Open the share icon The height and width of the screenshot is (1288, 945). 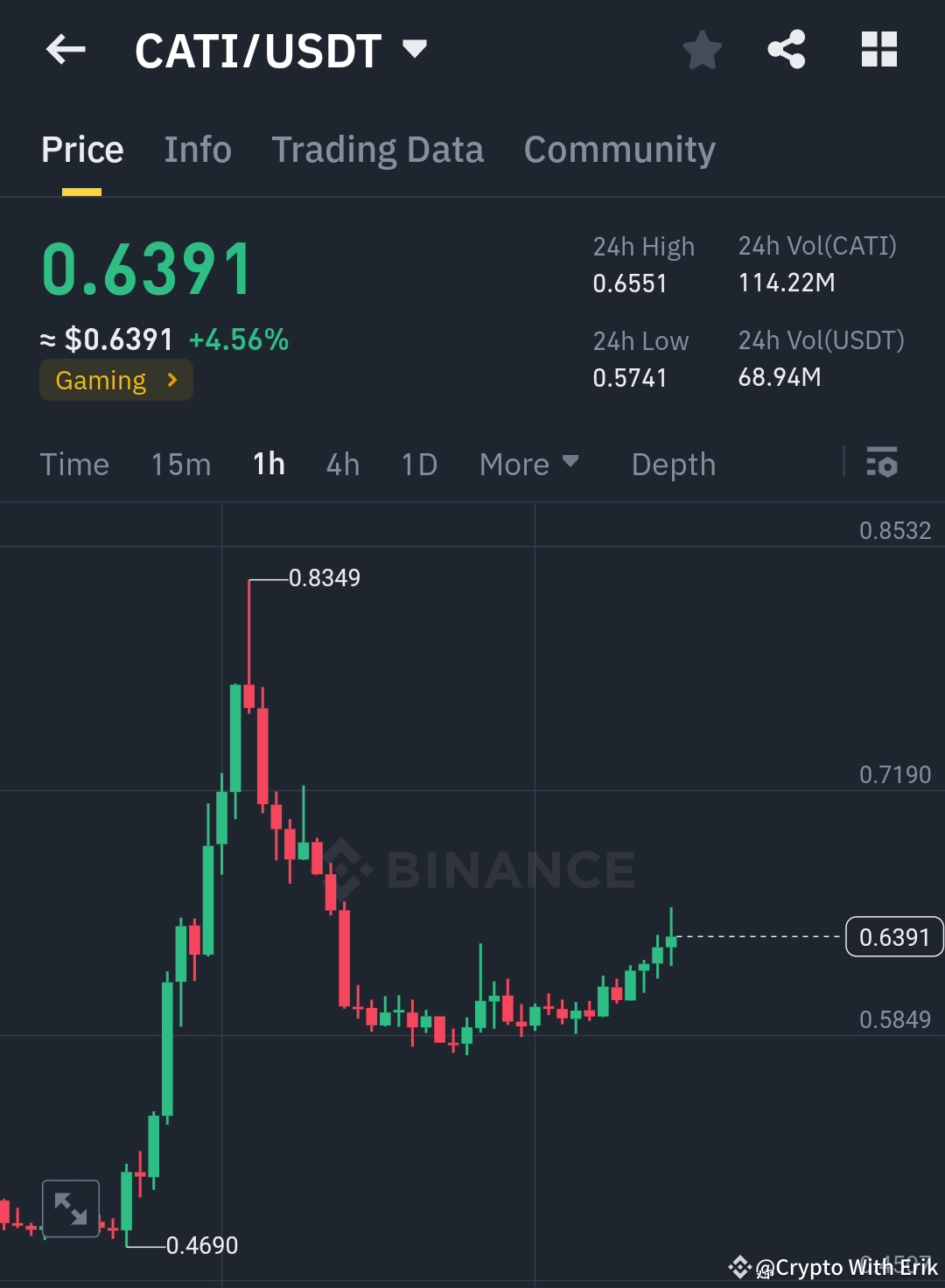tap(787, 50)
